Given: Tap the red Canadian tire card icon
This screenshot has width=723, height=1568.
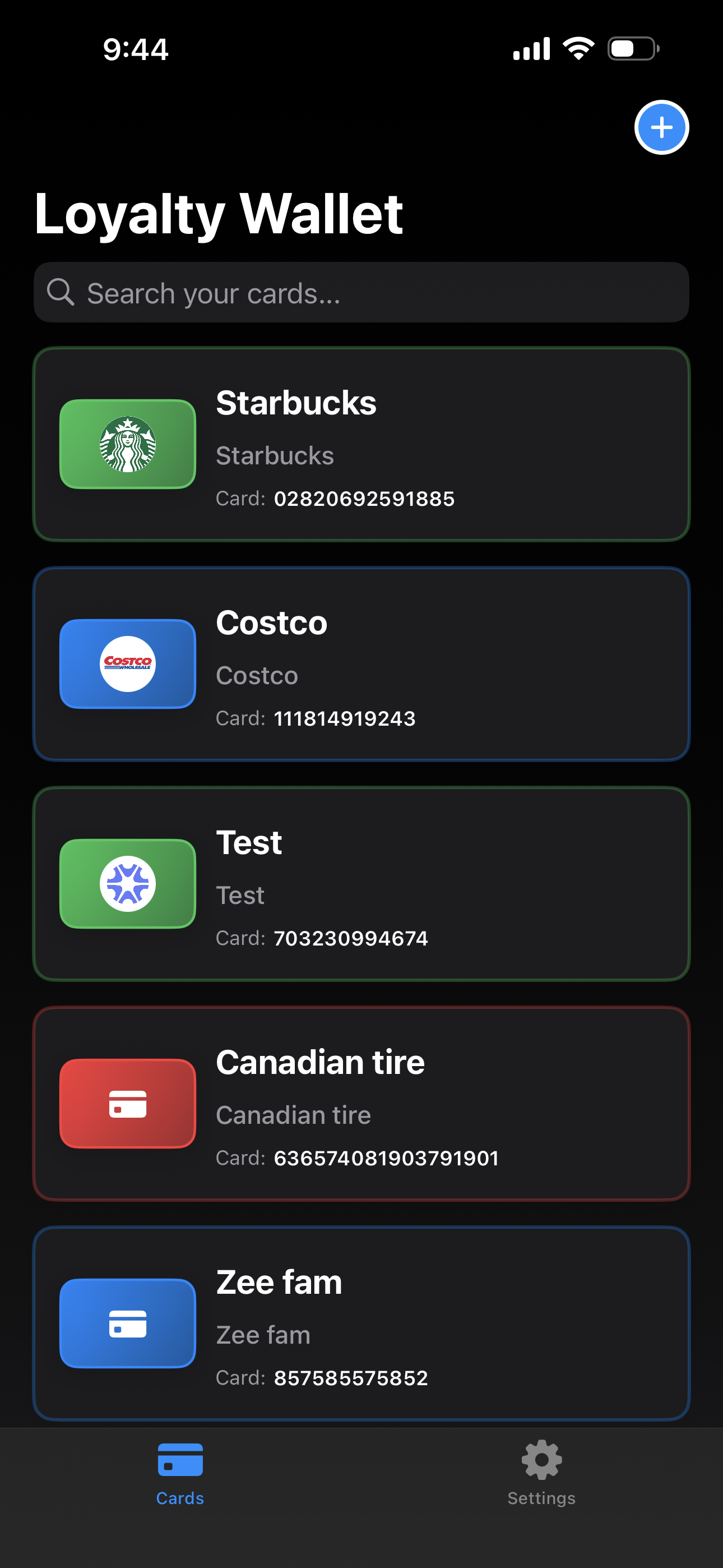Looking at the screenshot, I should [127, 1104].
